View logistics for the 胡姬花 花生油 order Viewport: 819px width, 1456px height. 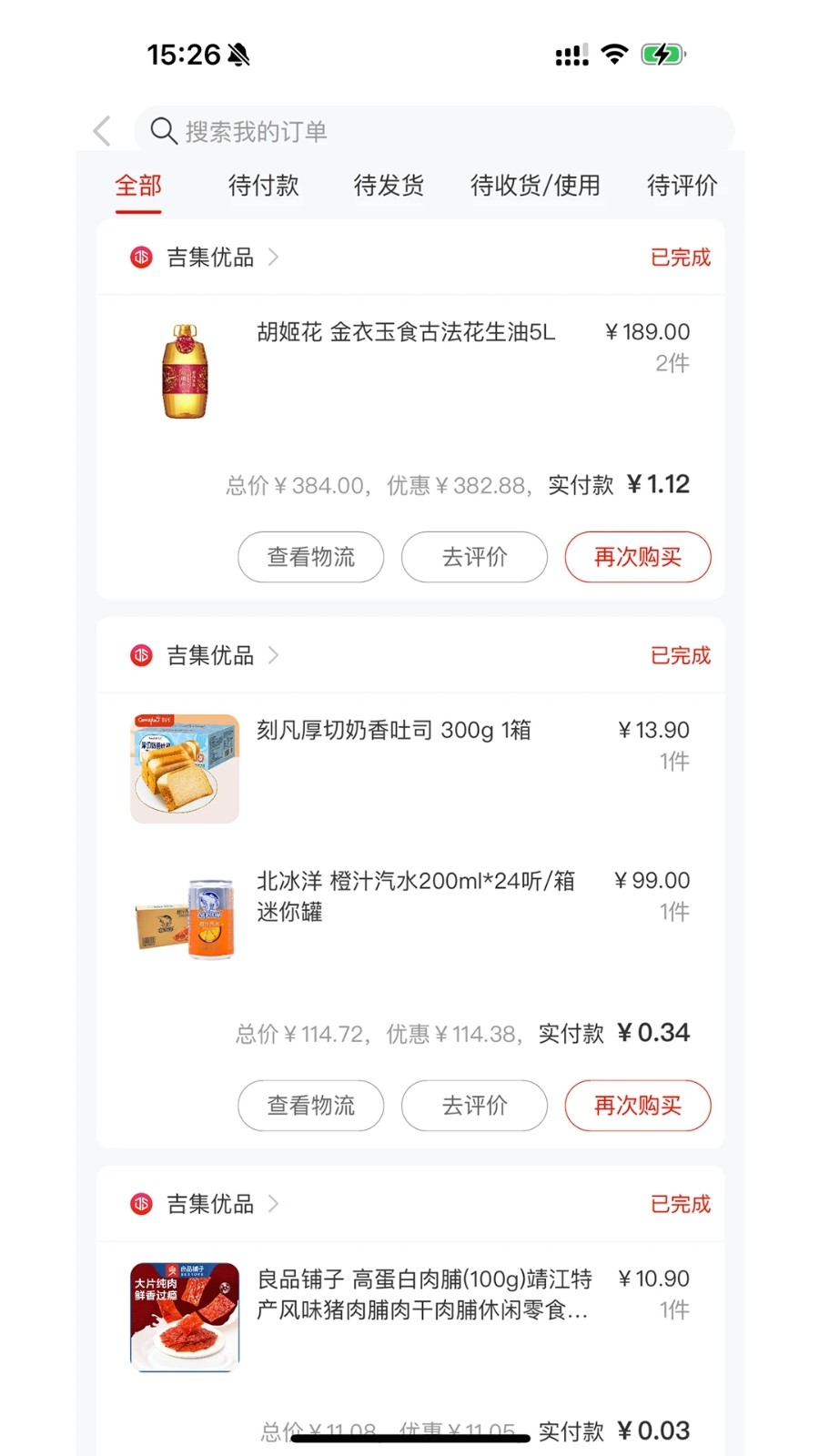(311, 557)
